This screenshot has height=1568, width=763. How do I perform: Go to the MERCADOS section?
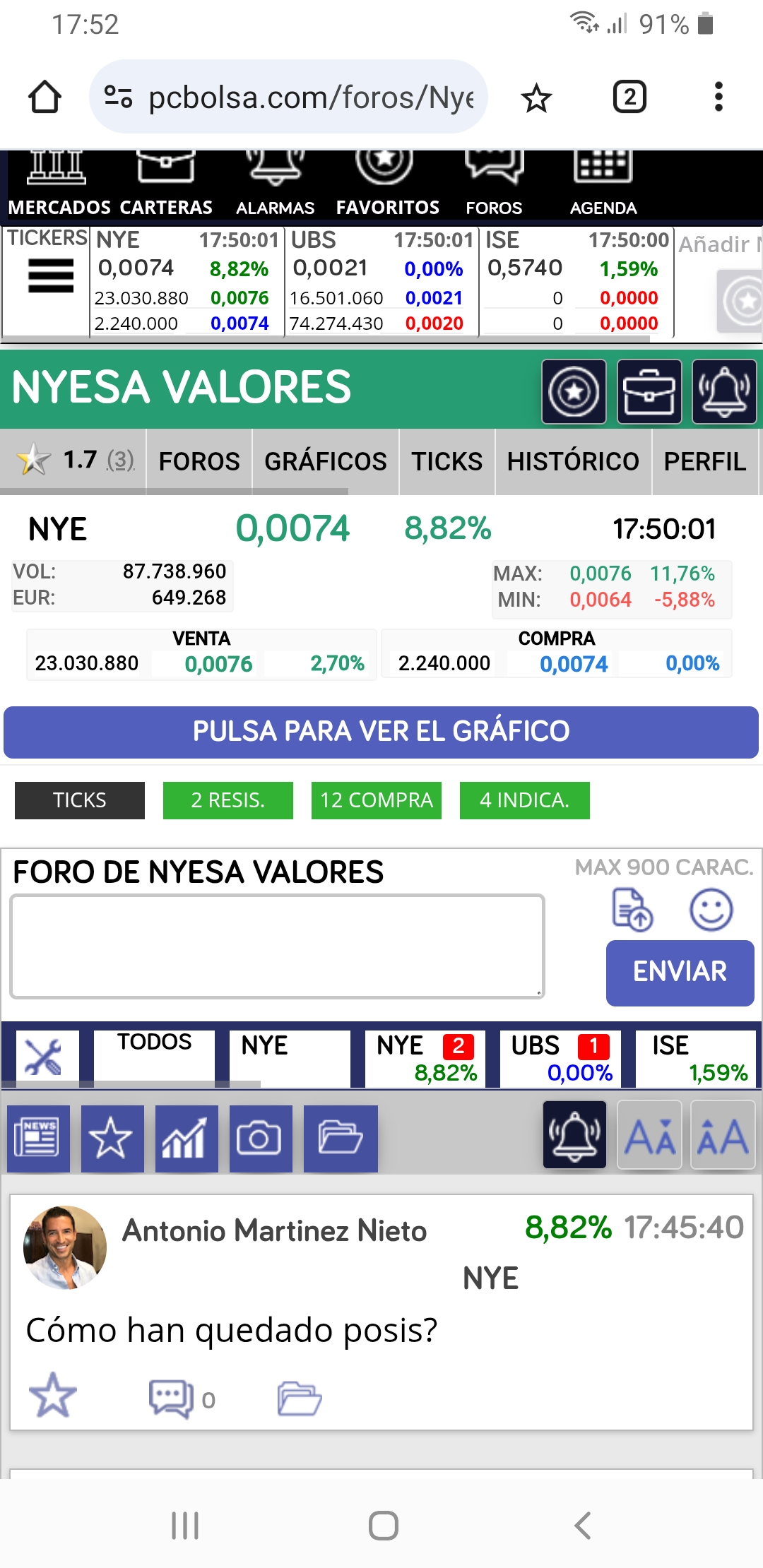tap(59, 184)
